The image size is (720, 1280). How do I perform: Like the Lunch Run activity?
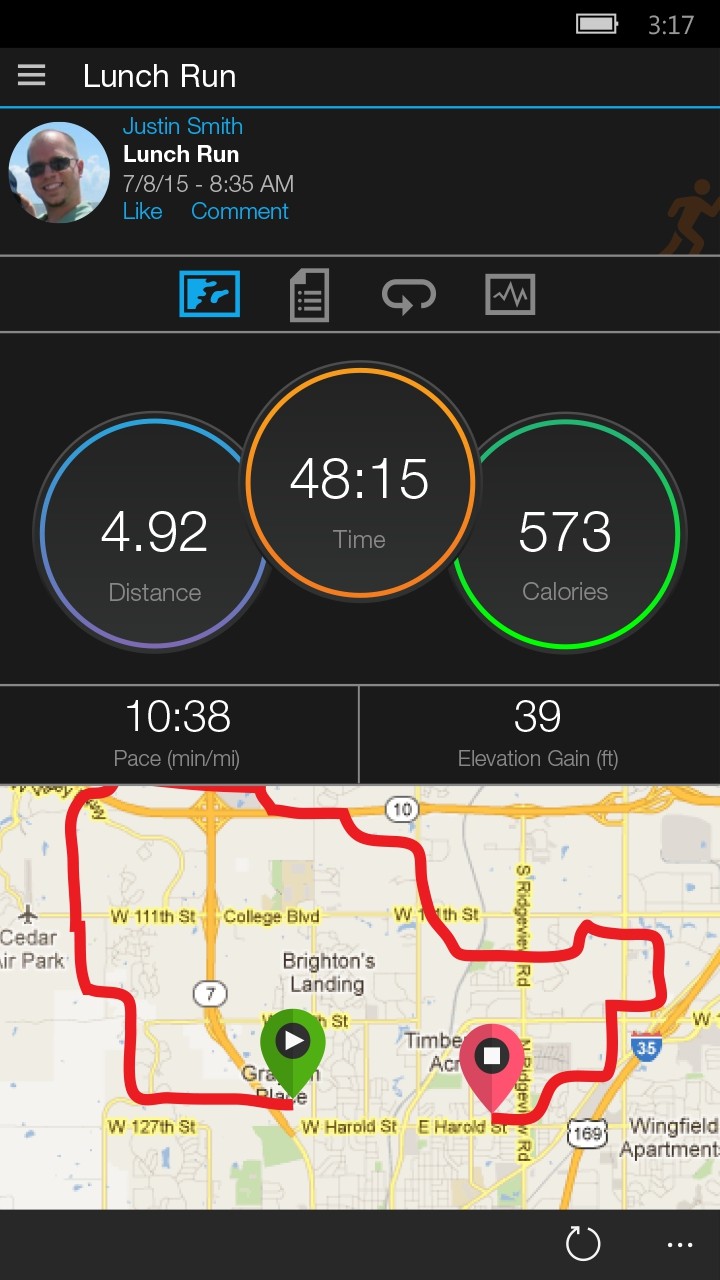click(142, 211)
